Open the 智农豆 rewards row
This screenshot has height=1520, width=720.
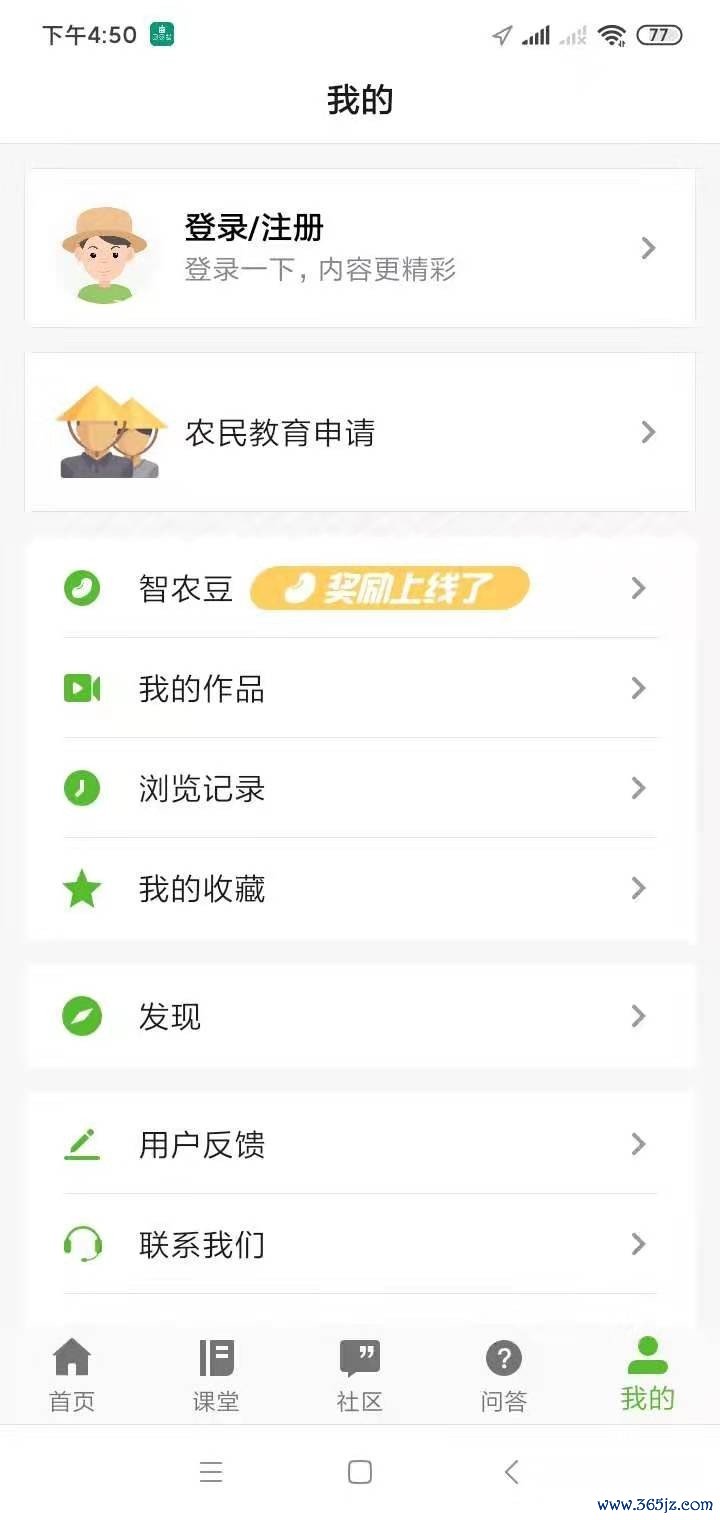point(360,588)
